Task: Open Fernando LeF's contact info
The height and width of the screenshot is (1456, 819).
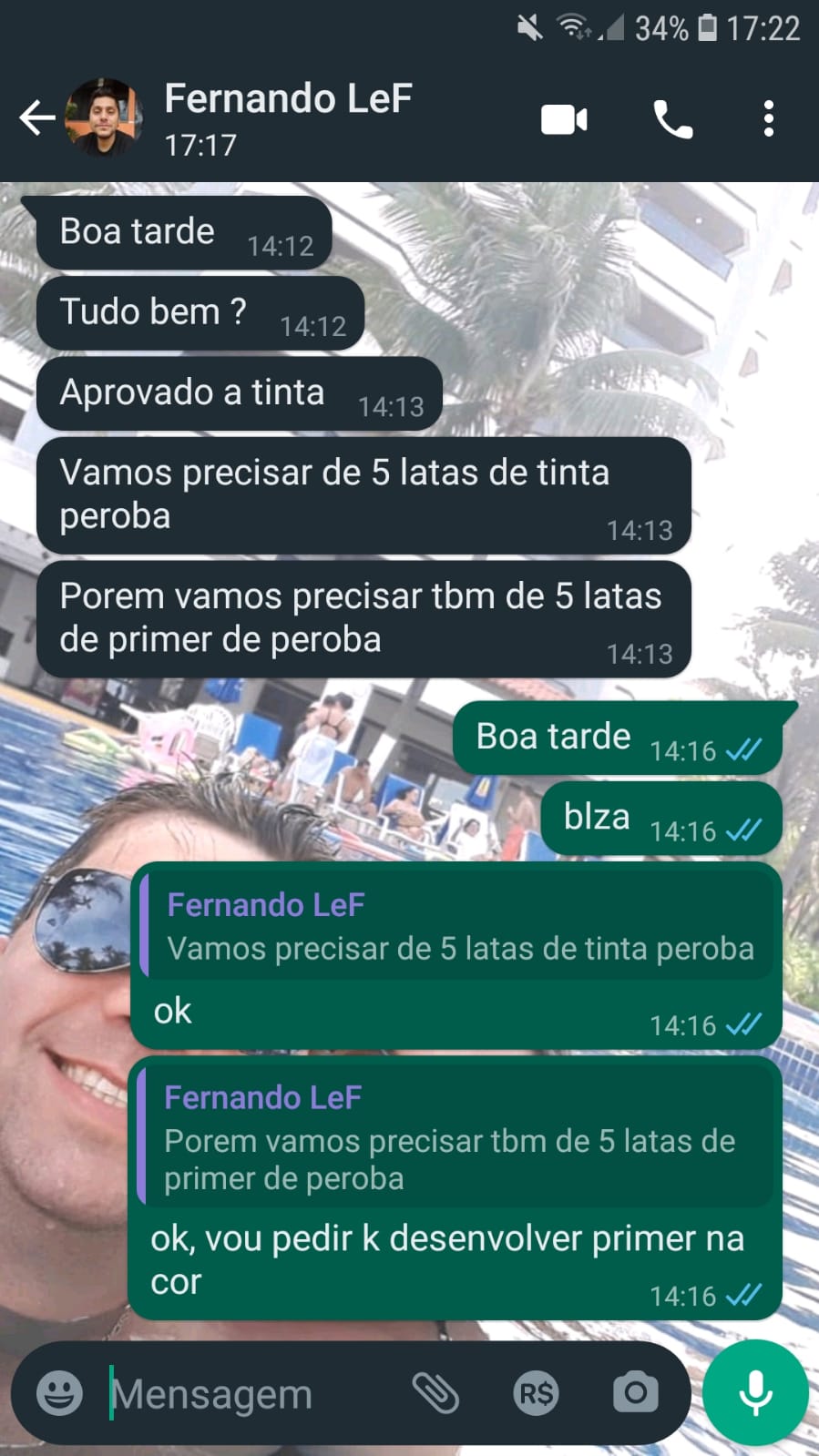Action: (x=288, y=117)
